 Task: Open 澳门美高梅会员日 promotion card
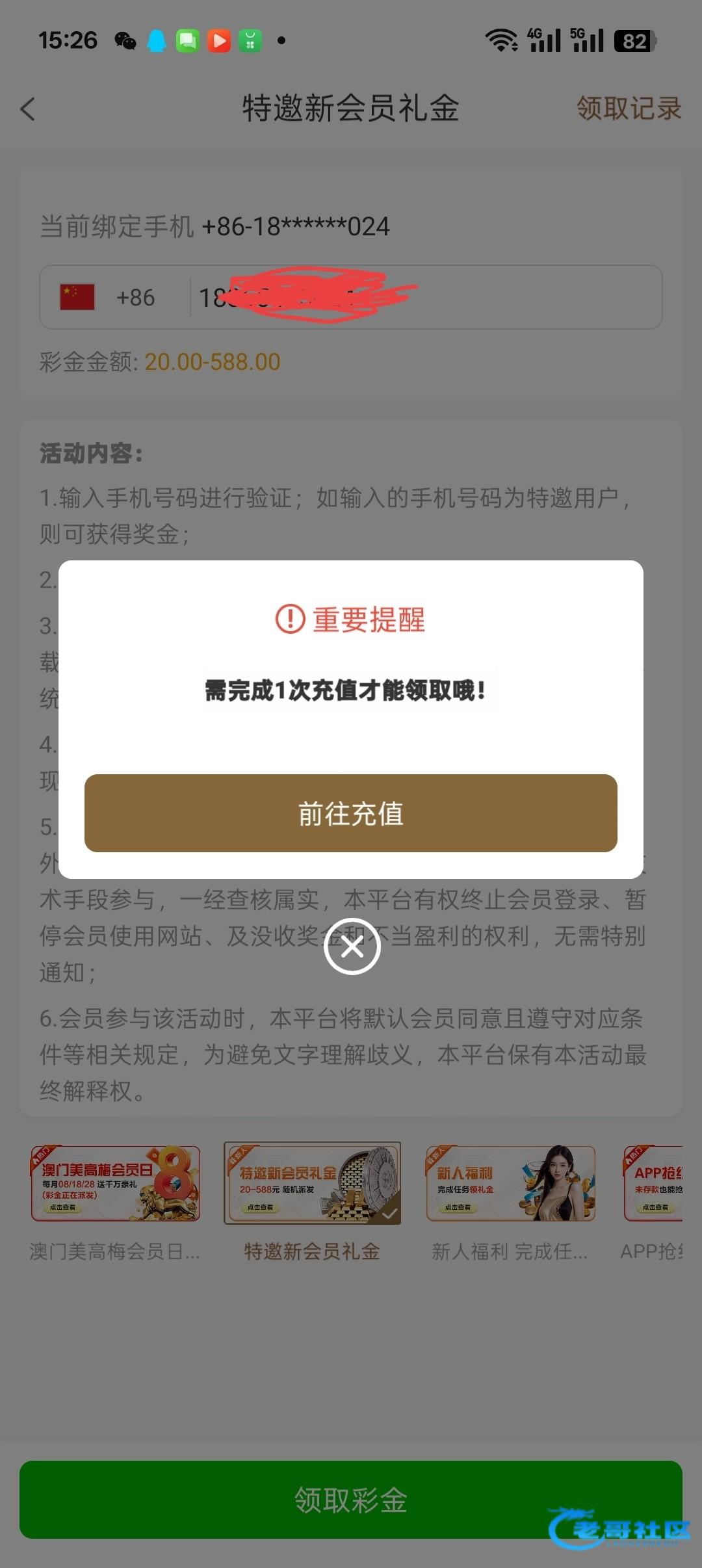[115, 1183]
